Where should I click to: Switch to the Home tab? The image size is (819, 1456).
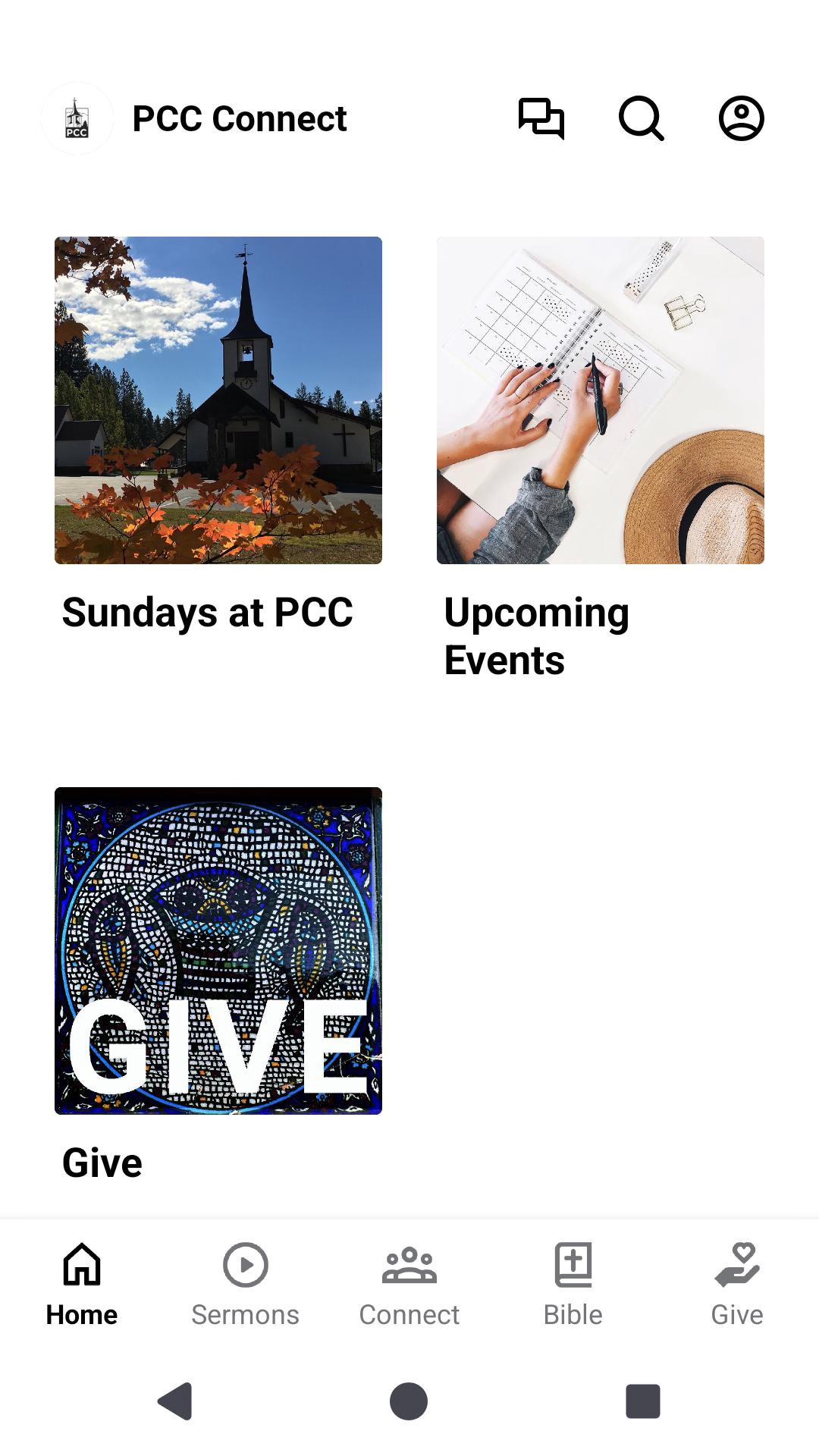(x=82, y=1283)
